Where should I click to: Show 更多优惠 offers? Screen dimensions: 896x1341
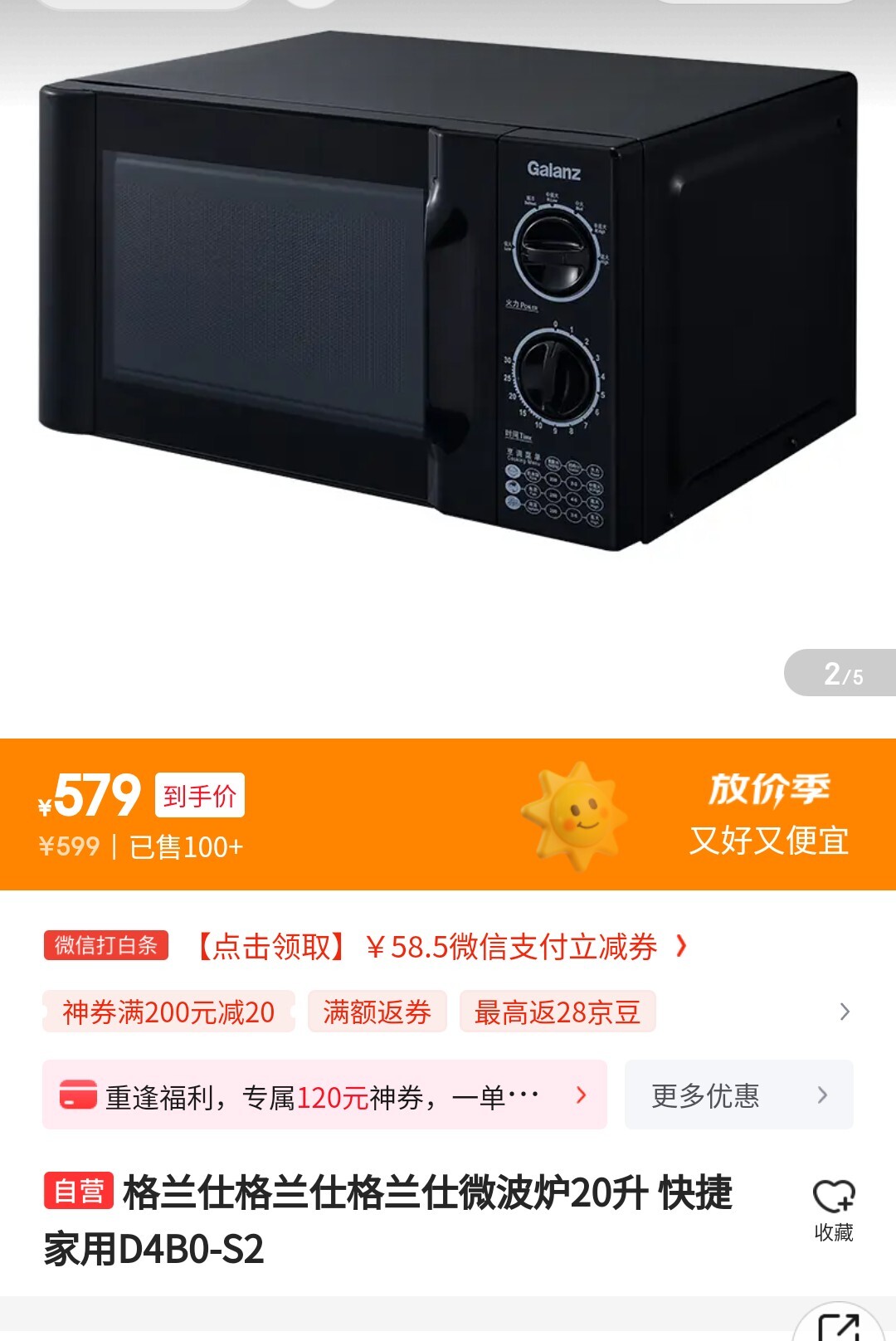tap(738, 1096)
